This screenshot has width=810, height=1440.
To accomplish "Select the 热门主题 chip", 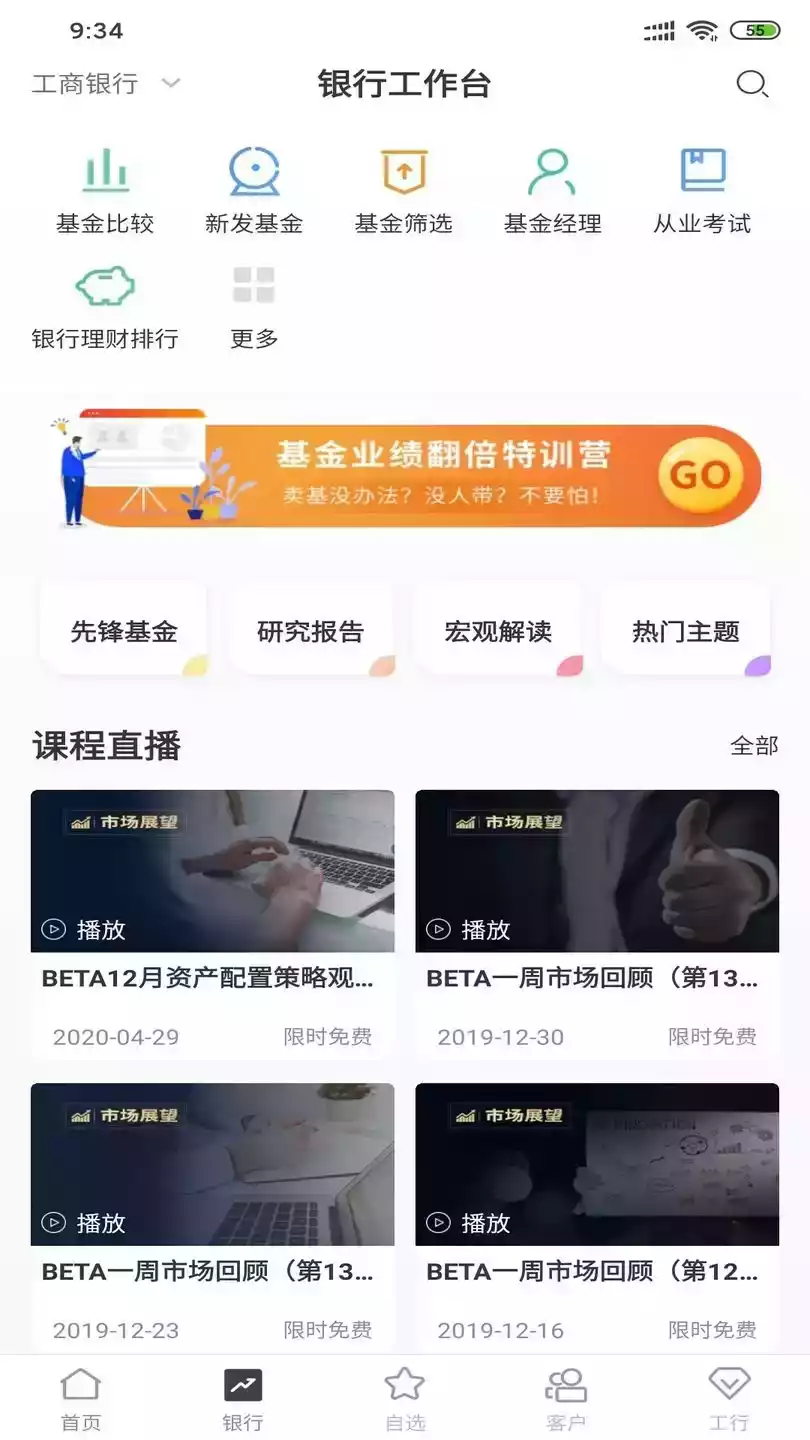I will (x=686, y=632).
